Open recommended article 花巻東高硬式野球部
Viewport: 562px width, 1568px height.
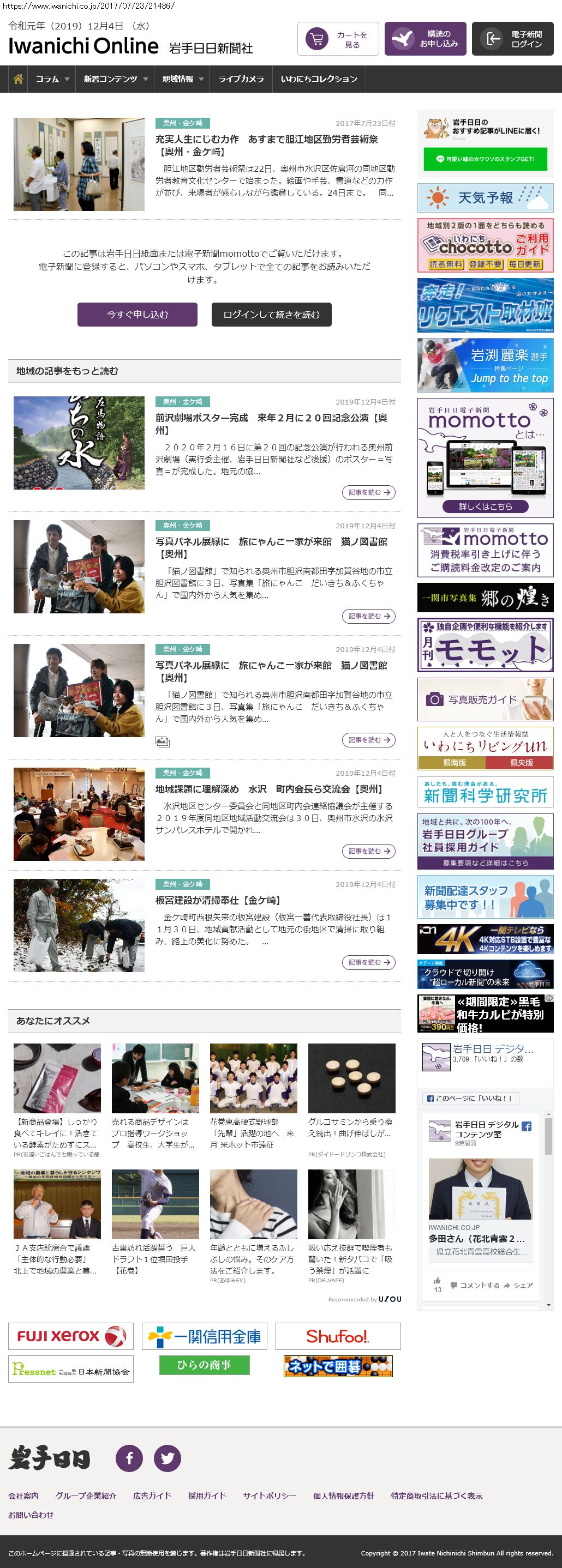coord(253,1132)
